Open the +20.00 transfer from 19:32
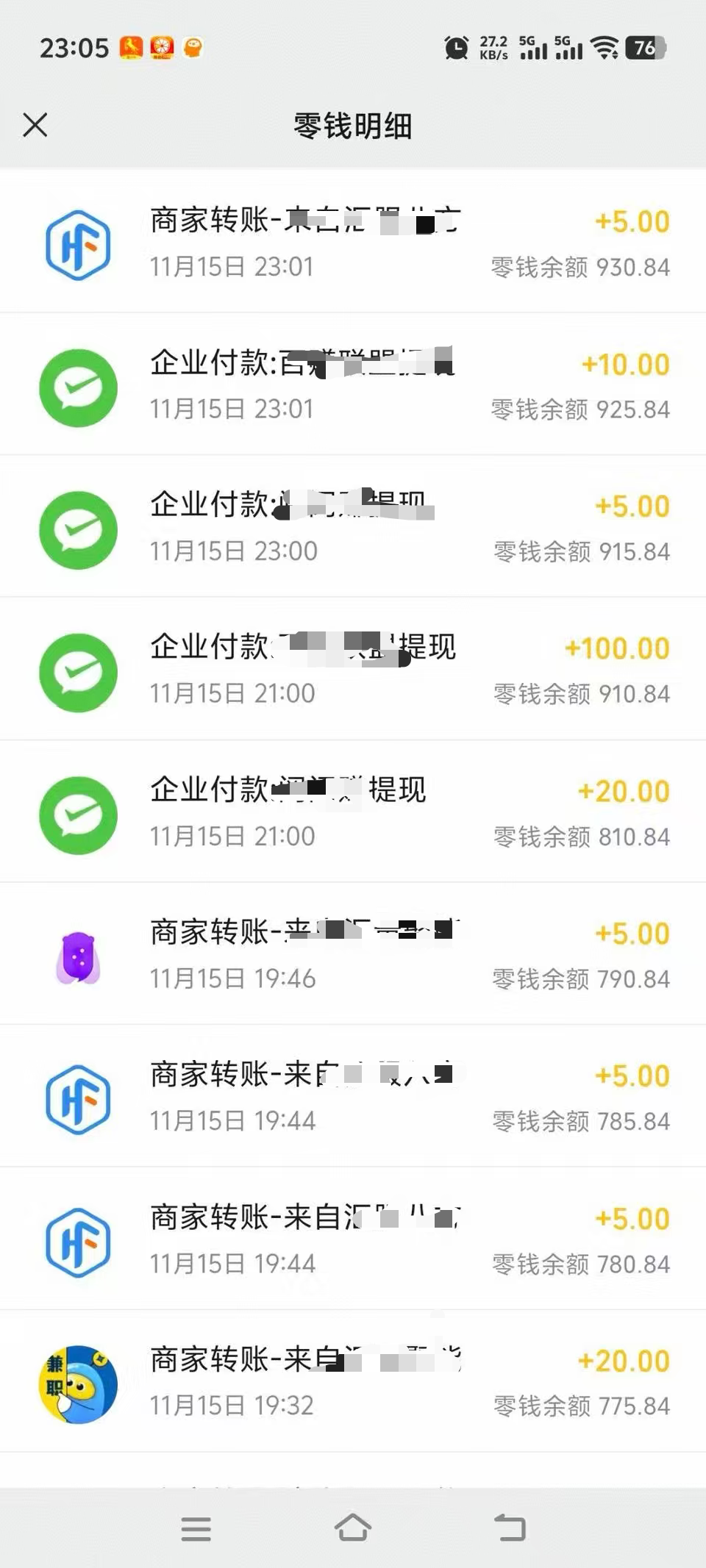The image size is (706, 1568). [x=353, y=1382]
